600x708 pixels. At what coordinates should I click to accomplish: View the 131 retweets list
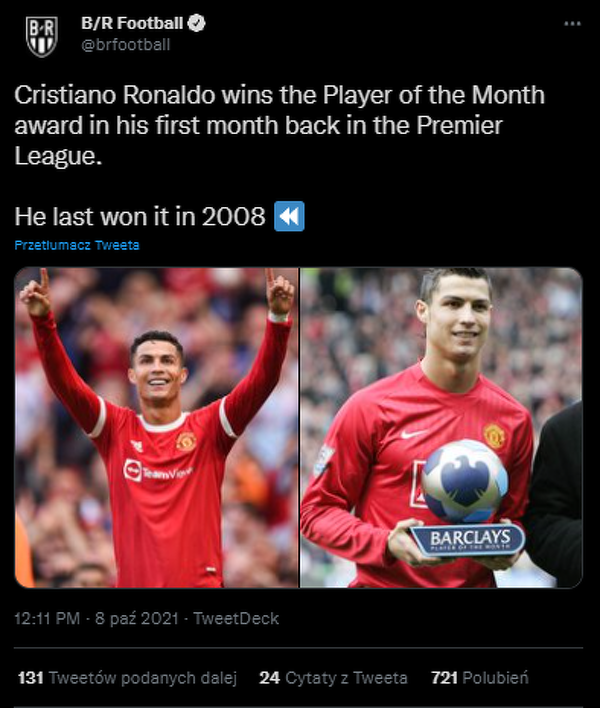(127, 678)
